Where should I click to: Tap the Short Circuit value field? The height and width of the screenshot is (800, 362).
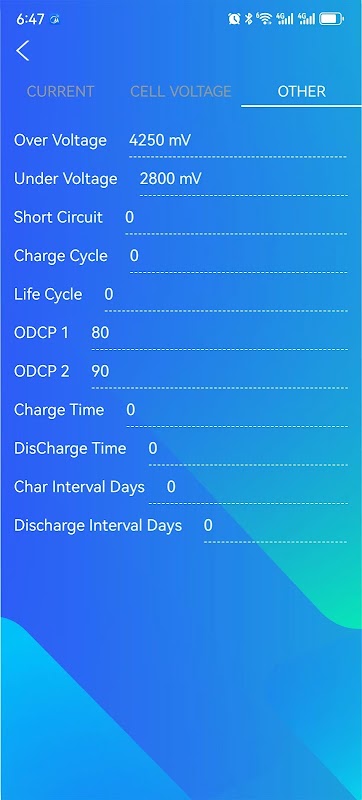236,218
